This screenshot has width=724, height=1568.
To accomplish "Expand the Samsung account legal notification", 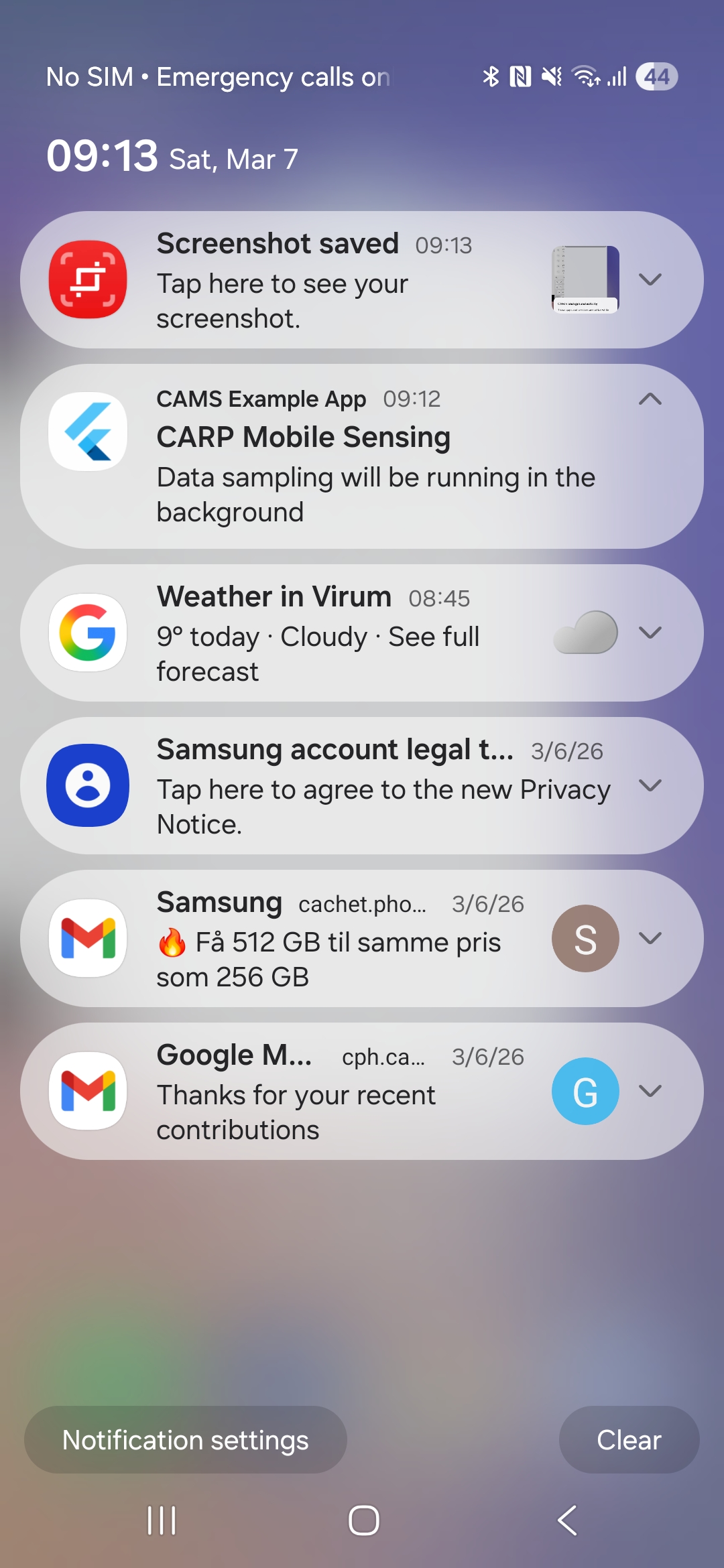I will tap(650, 785).
